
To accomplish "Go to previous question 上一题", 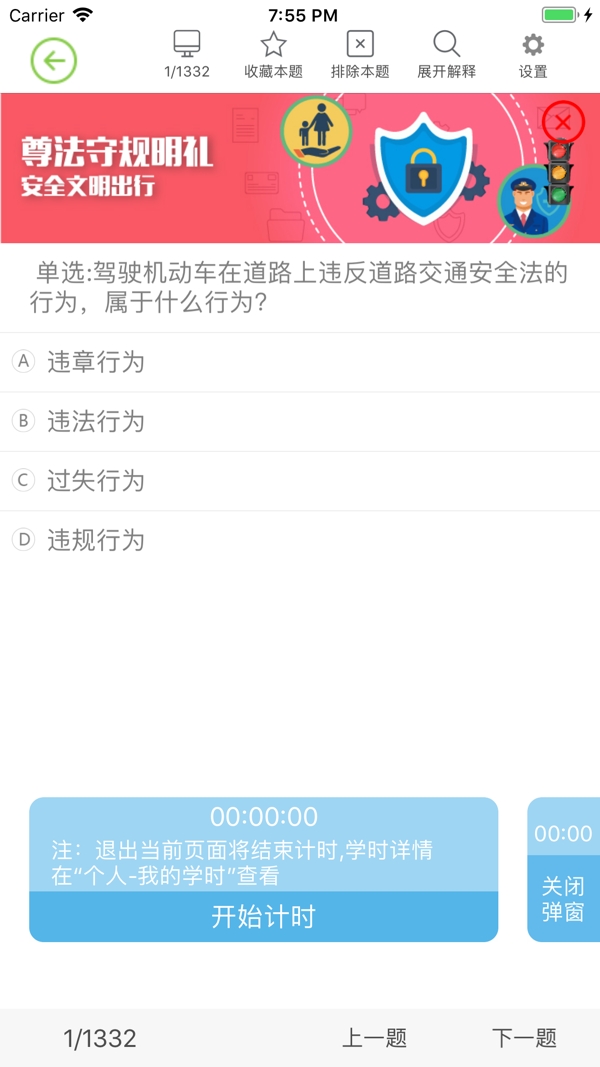I will (x=375, y=1038).
